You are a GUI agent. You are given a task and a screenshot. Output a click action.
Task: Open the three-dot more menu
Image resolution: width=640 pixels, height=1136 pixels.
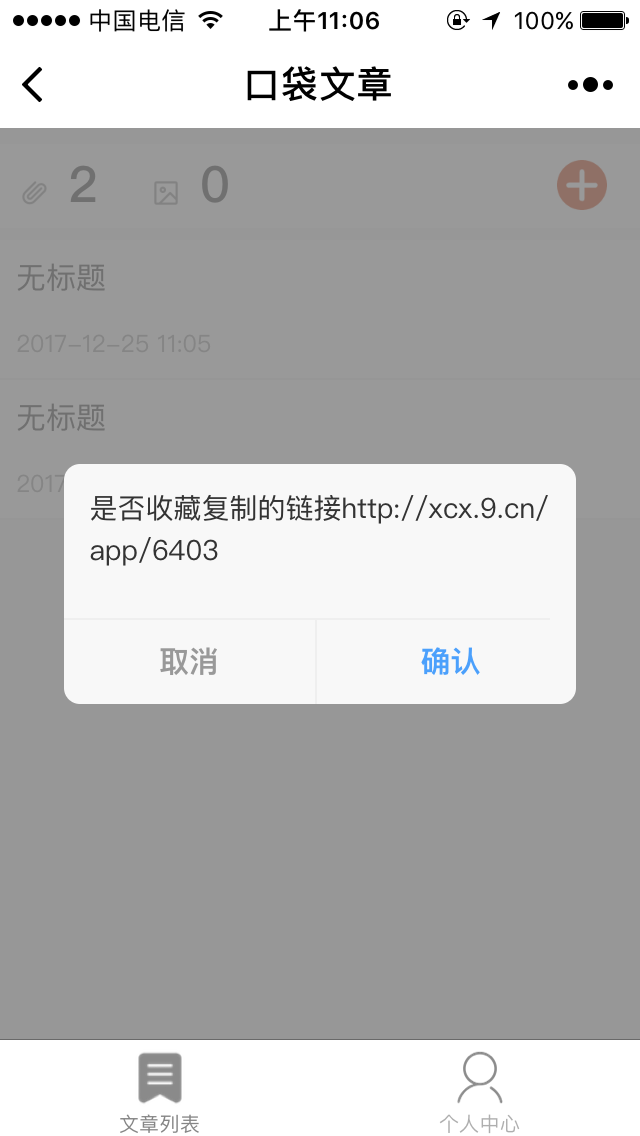click(x=590, y=85)
